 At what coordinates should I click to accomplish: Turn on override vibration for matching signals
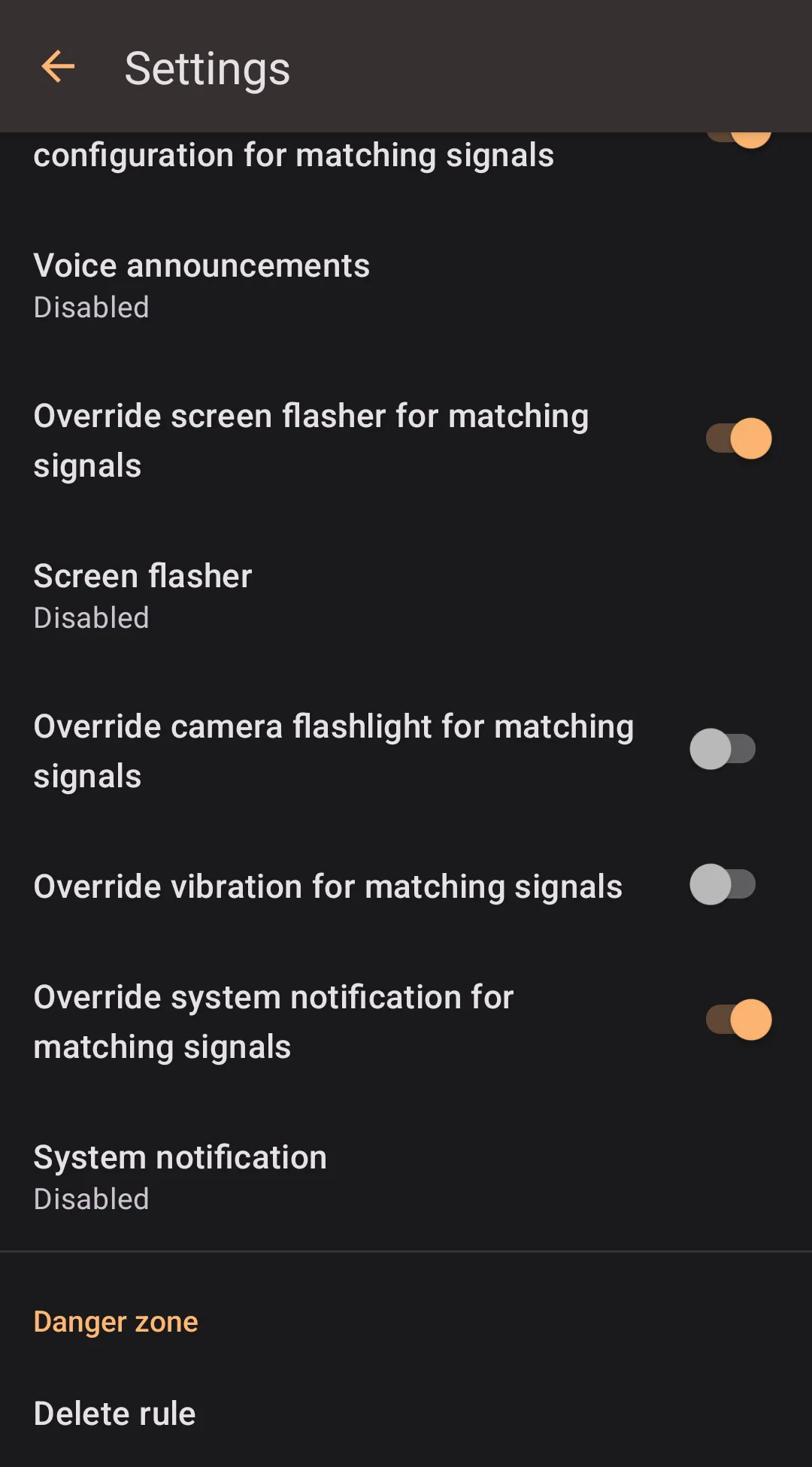pyautogui.click(x=723, y=885)
